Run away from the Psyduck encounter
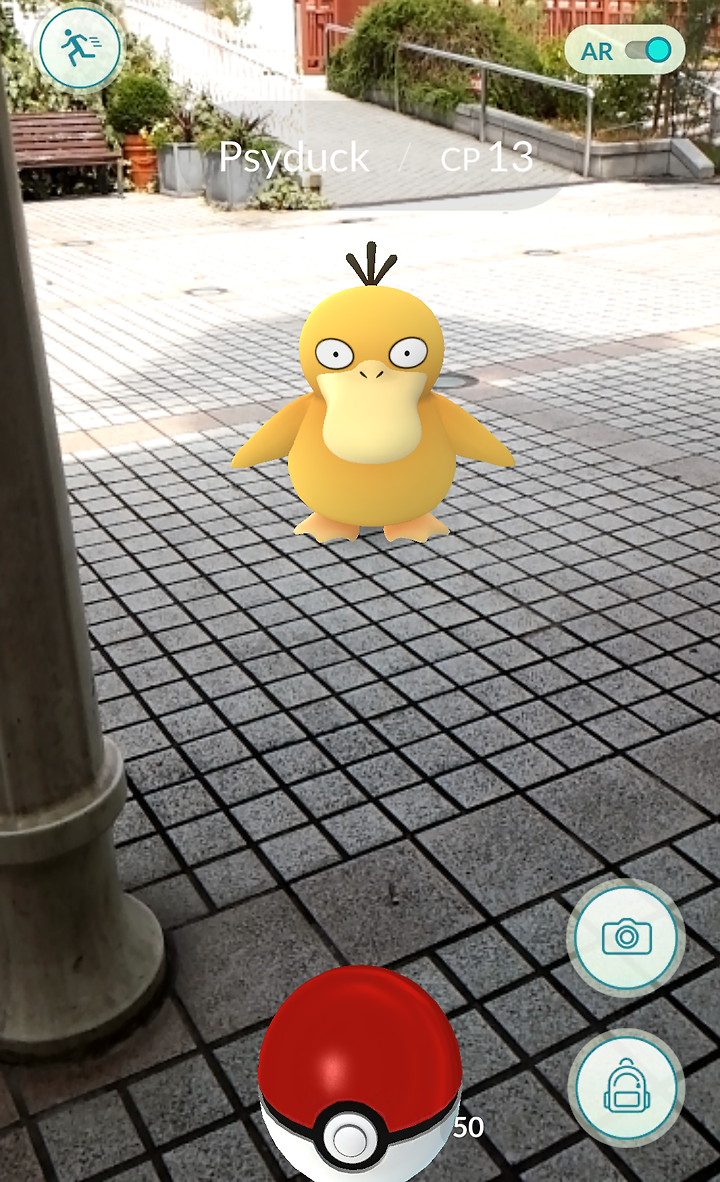Image resolution: width=720 pixels, height=1182 pixels. click(80, 49)
